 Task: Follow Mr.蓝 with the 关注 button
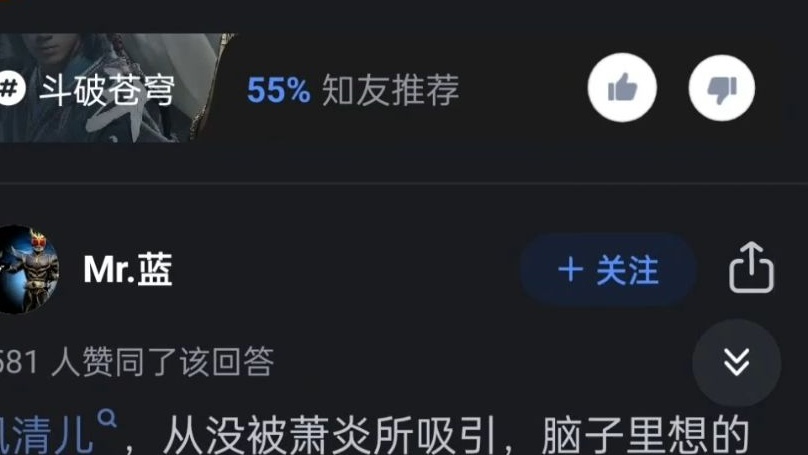click(x=608, y=270)
